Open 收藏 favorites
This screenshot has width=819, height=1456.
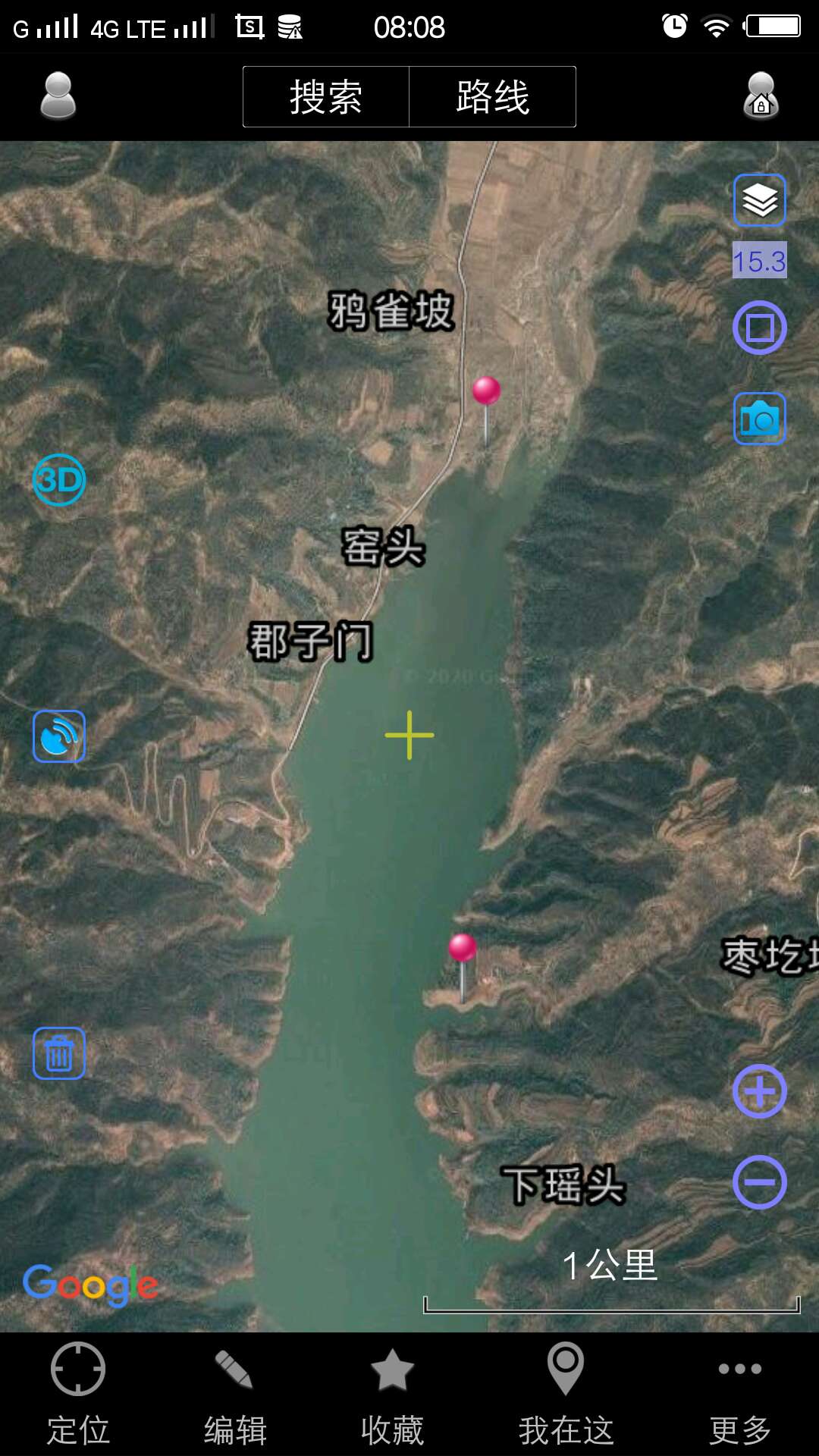pyautogui.click(x=392, y=1394)
